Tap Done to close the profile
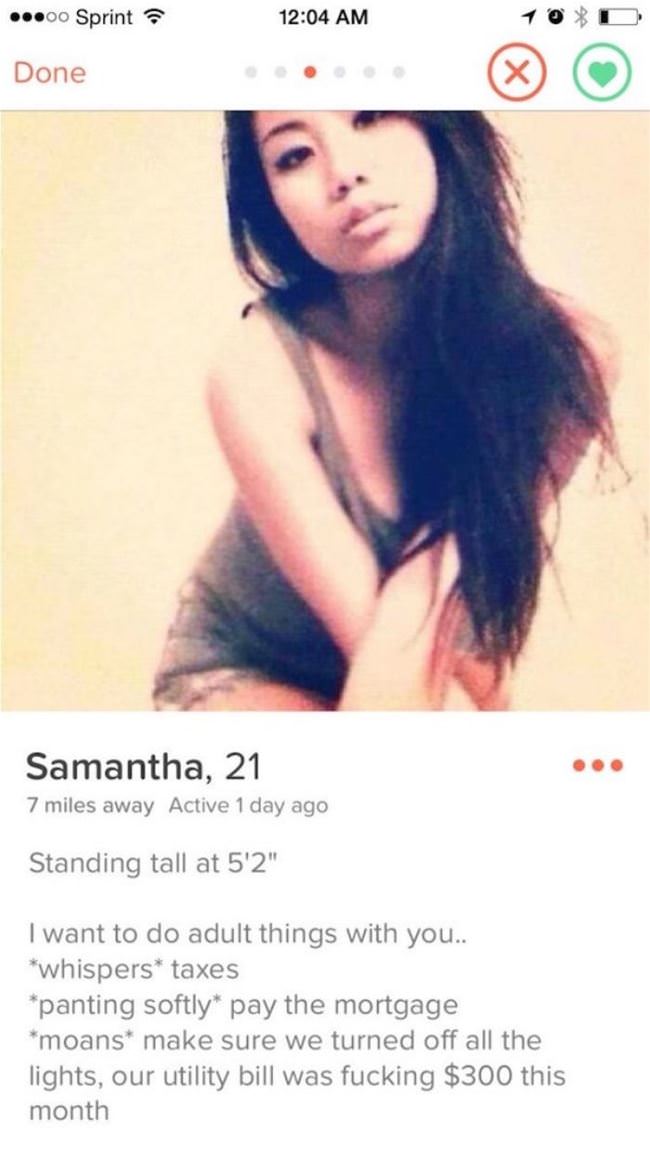650x1157 pixels. [49, 73]
